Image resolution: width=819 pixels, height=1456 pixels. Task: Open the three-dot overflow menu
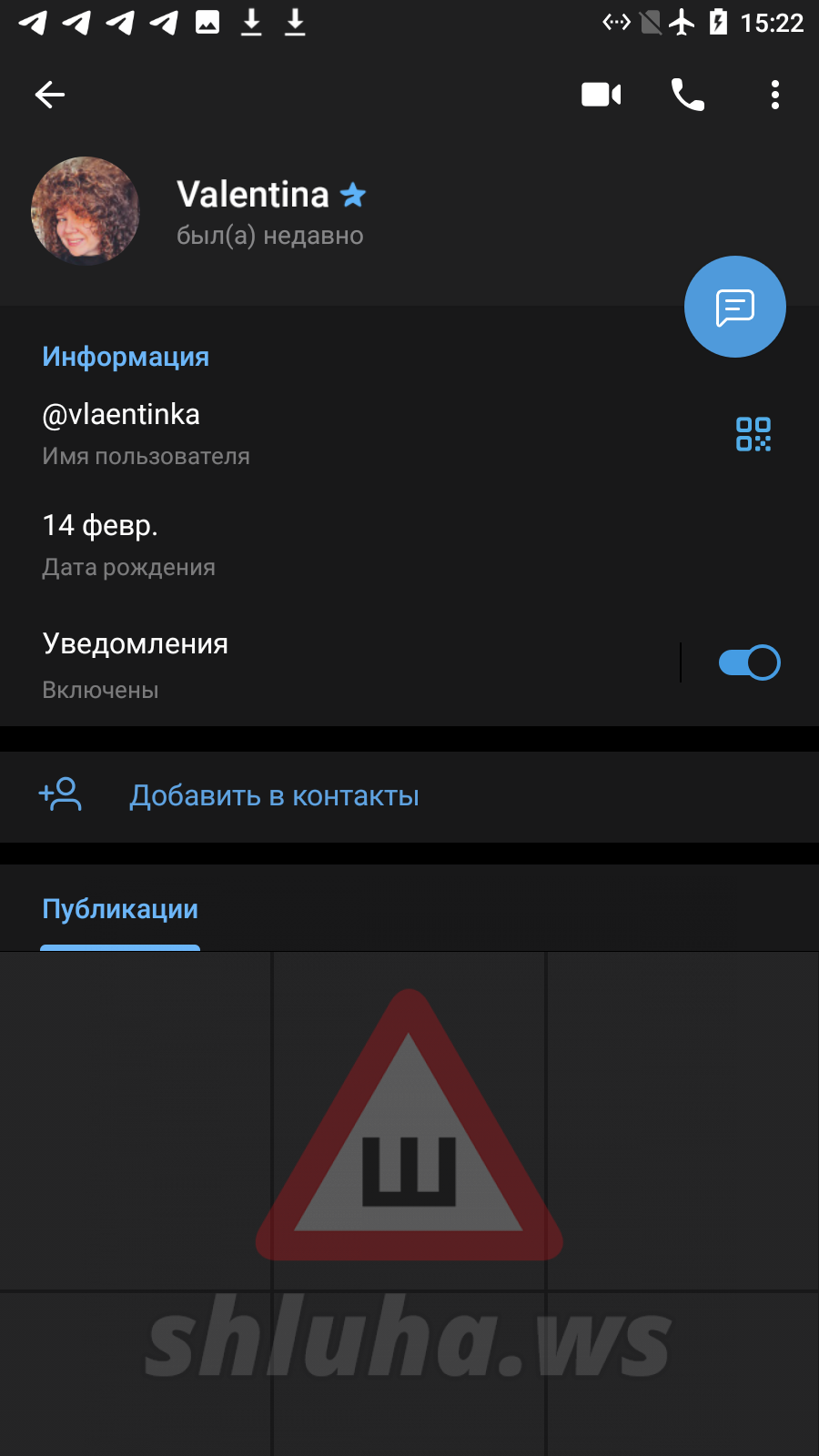pos(774,95)
